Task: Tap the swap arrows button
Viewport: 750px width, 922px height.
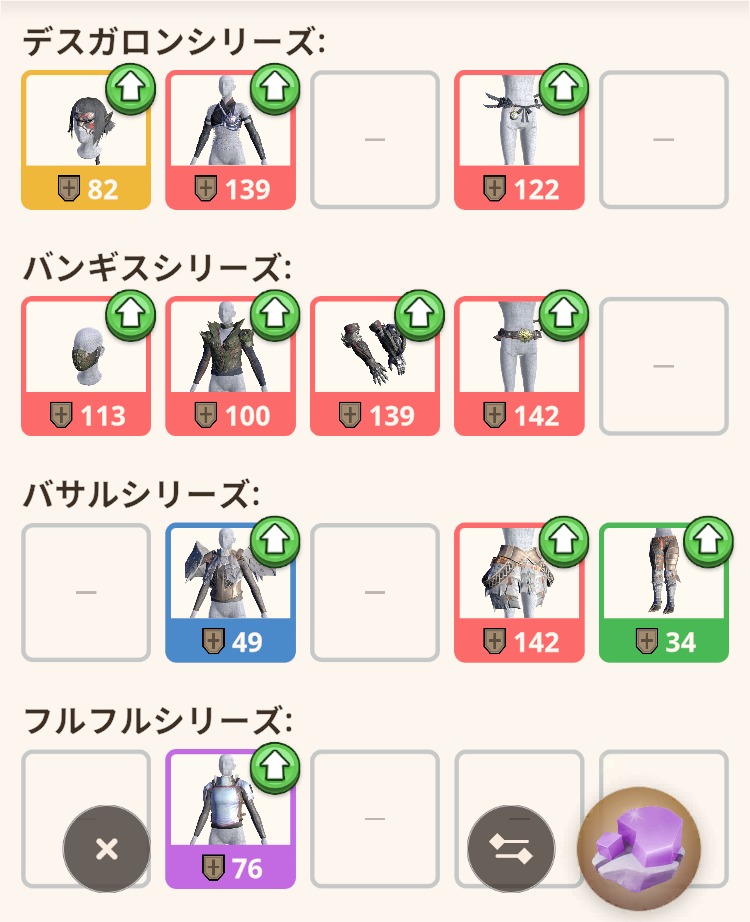Action: tap(510, 850)
